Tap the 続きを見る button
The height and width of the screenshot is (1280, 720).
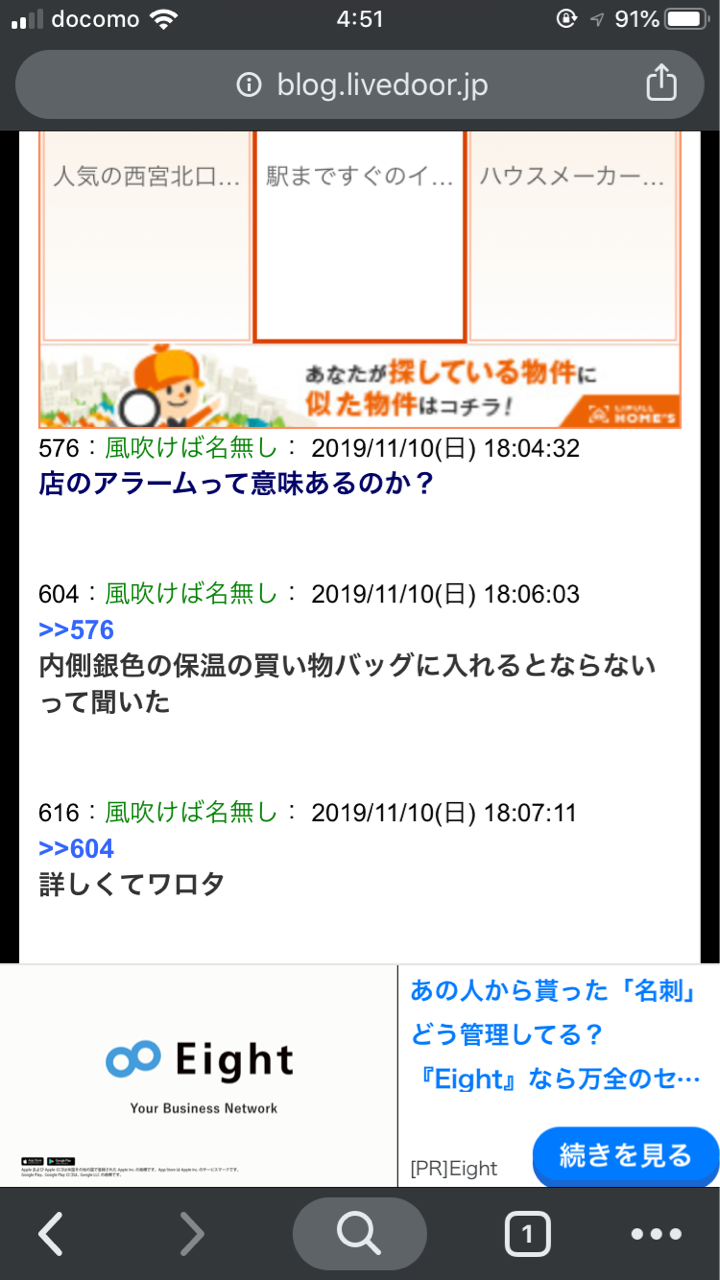point(625,1156)
